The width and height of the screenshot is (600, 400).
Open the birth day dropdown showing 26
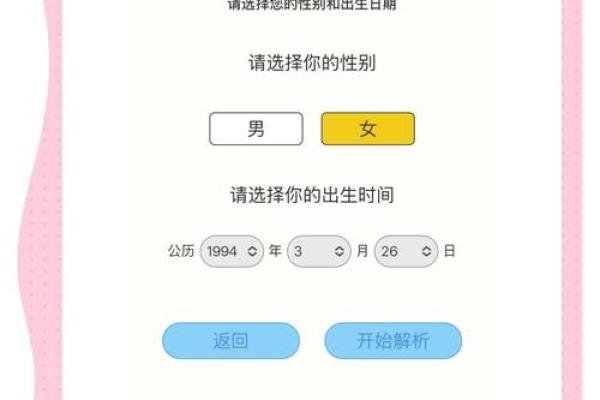coord(406,251)
